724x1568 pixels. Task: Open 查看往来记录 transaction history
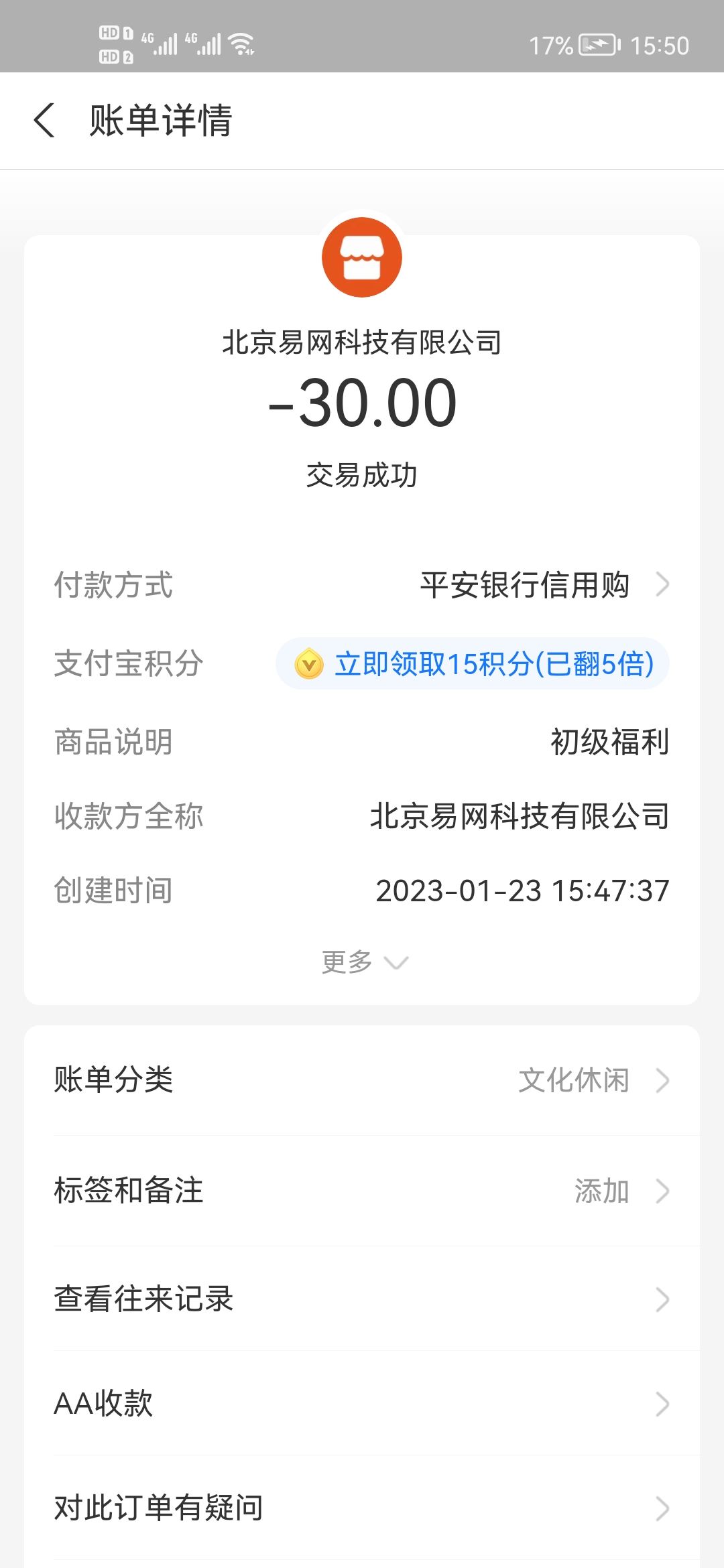pyautogui.click(x=362, y=1299)
